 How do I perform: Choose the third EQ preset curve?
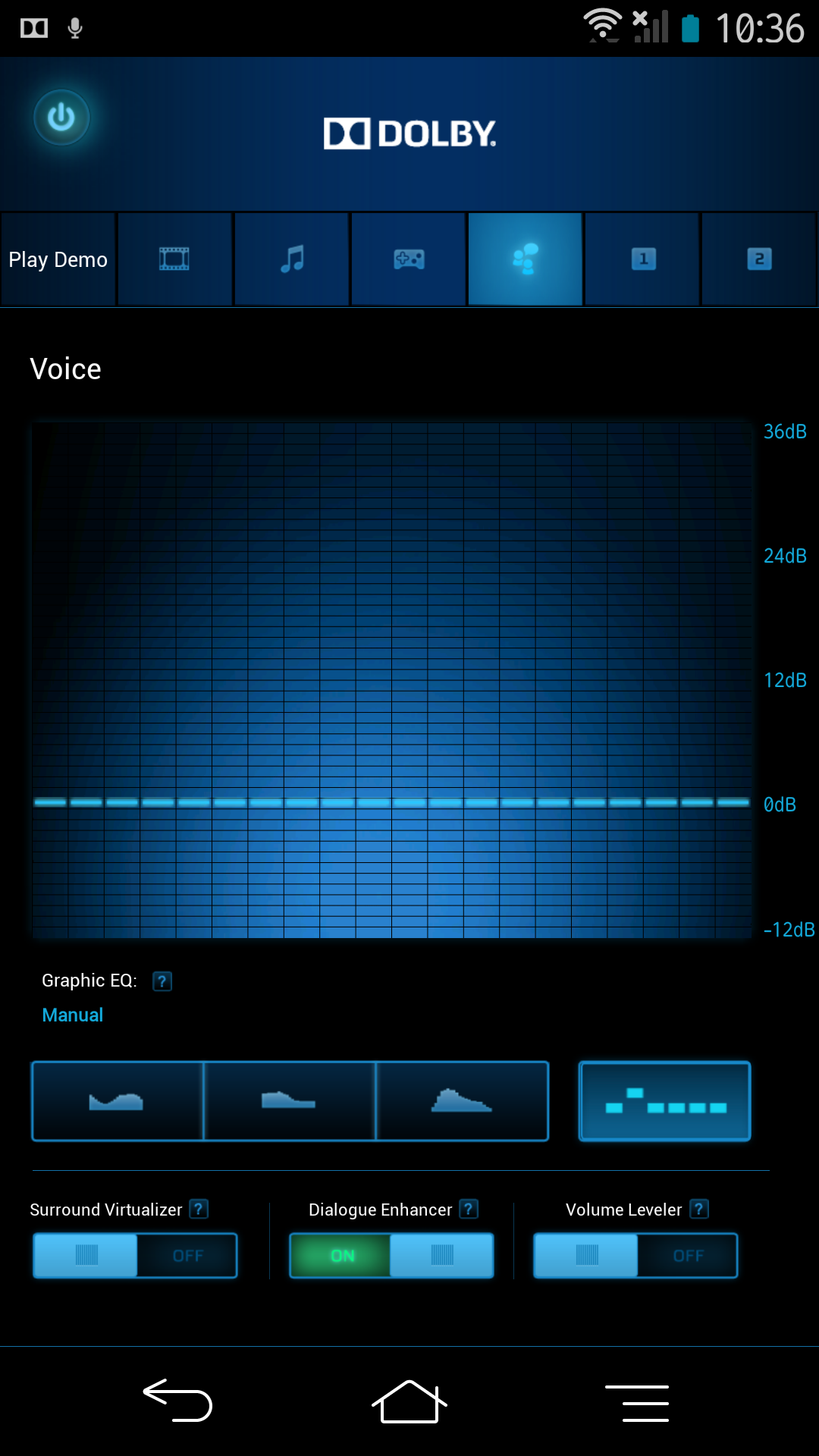[462, 1101]
